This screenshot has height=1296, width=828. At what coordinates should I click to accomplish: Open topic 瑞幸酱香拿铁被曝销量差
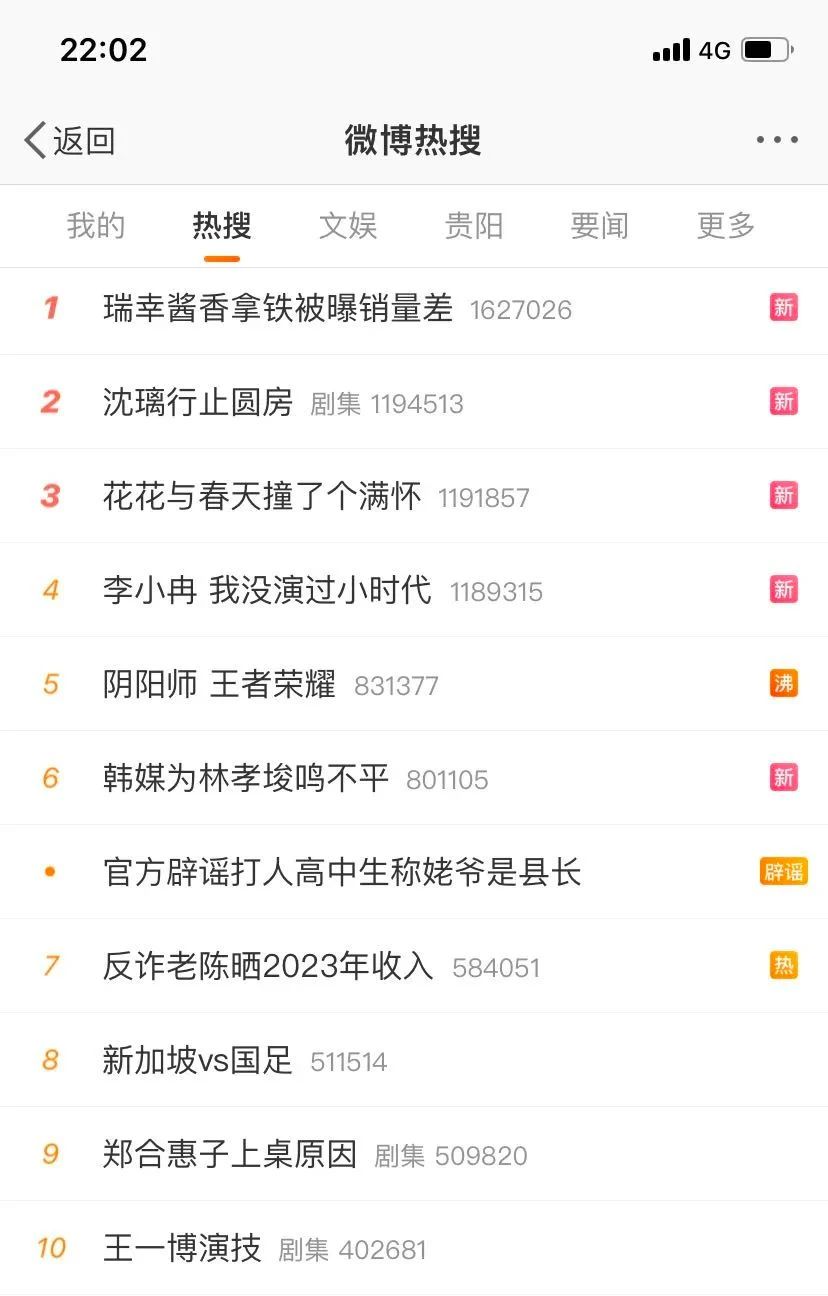pos(278,309)
